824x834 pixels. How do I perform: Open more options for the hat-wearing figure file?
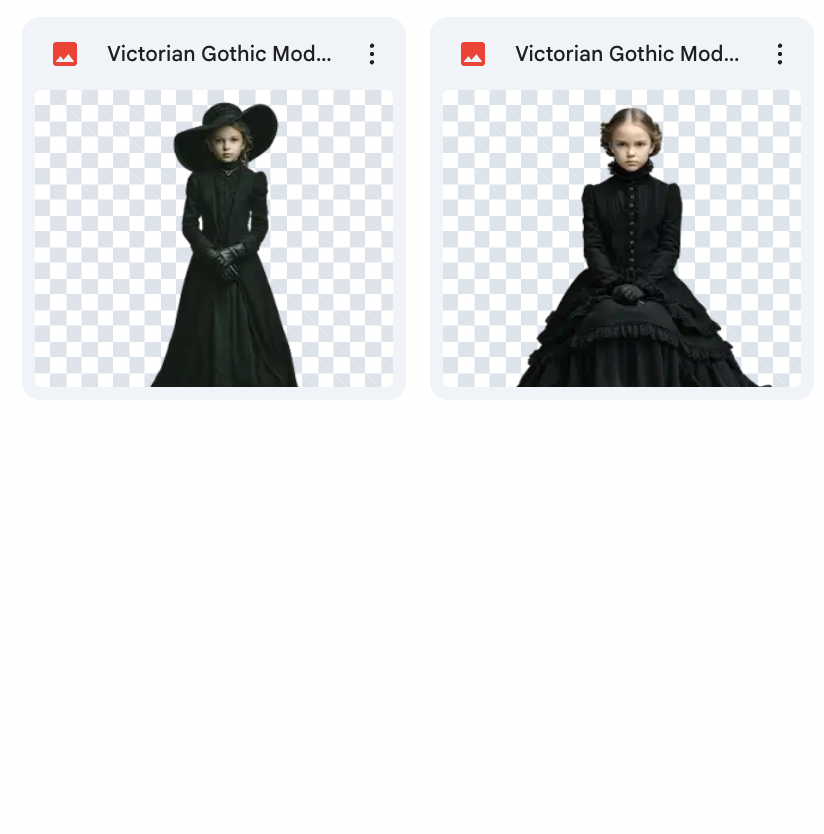point(372,54)
